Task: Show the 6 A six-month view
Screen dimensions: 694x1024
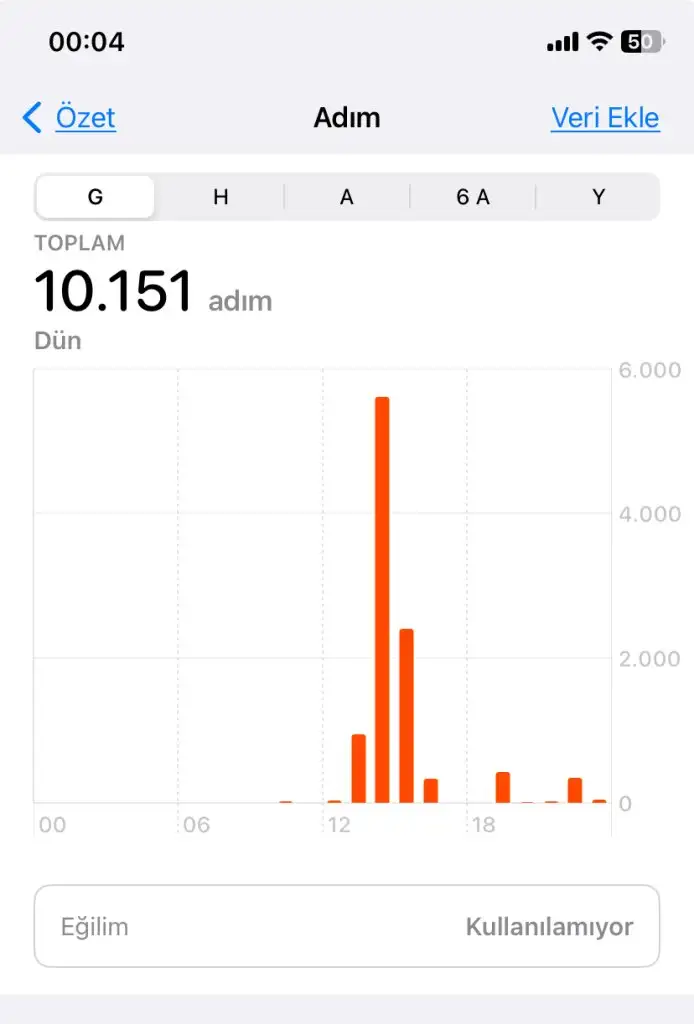Action: point(473,197)
